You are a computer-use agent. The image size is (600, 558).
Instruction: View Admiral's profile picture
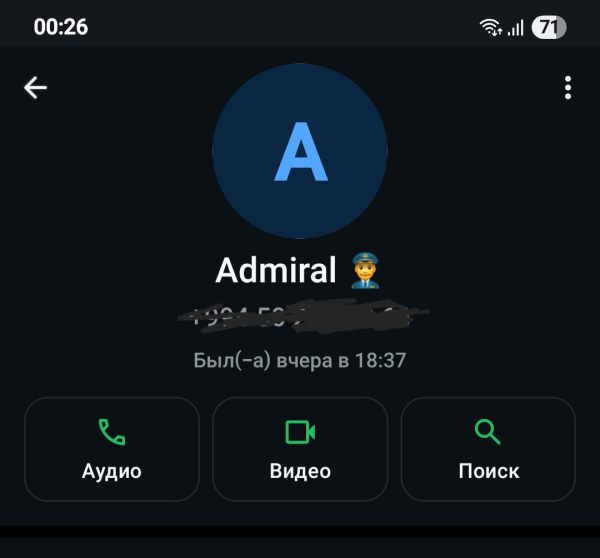[300, 152]
